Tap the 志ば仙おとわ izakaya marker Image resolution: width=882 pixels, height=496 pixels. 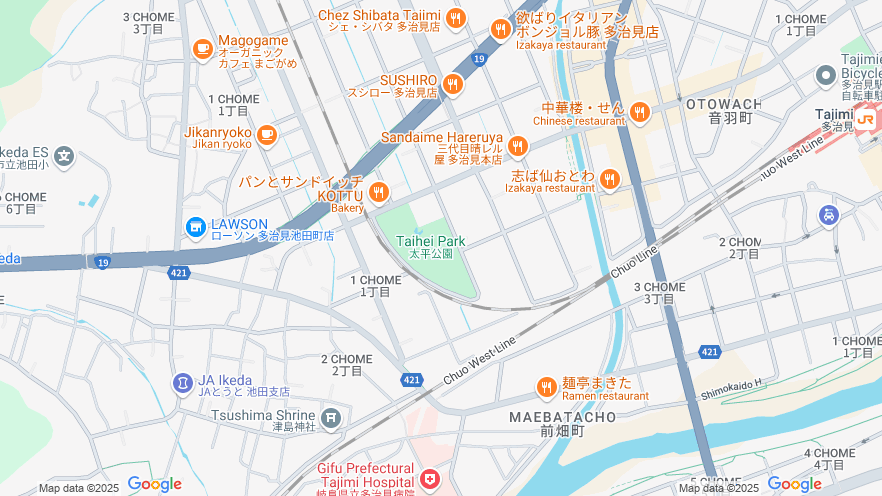click(x=610, y=179)
